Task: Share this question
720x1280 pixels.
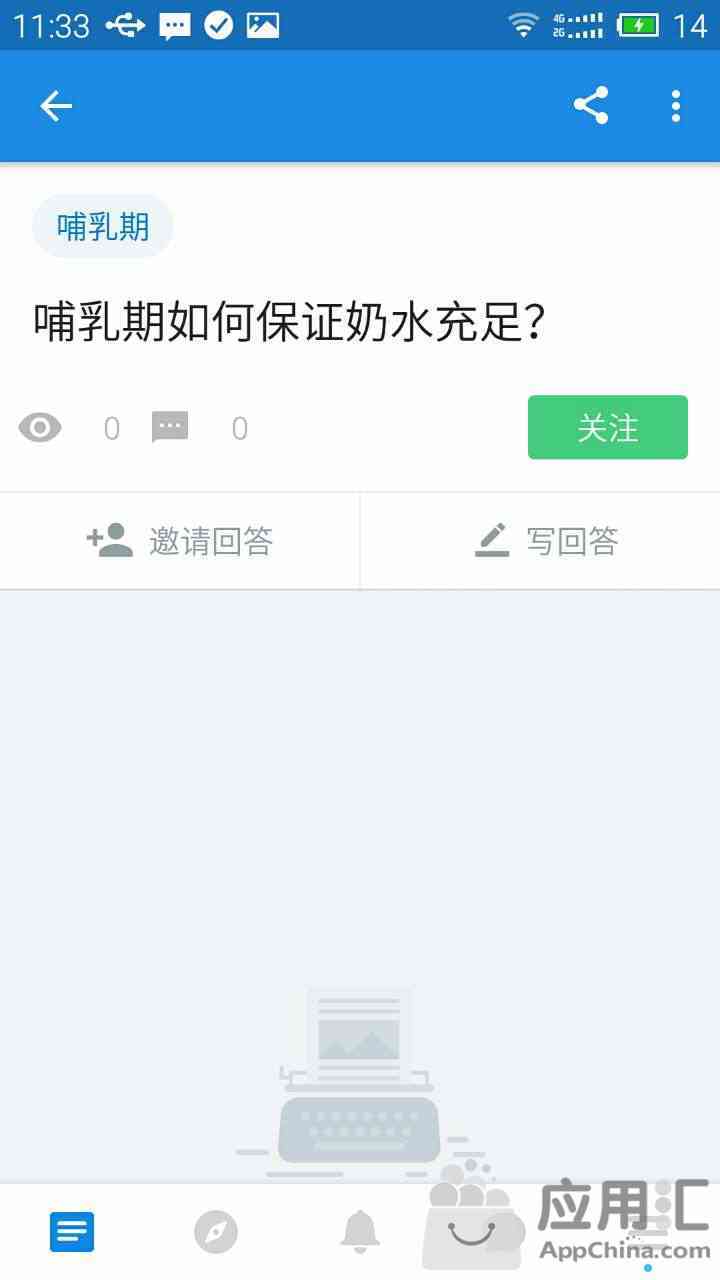Action: coord(591,106)
